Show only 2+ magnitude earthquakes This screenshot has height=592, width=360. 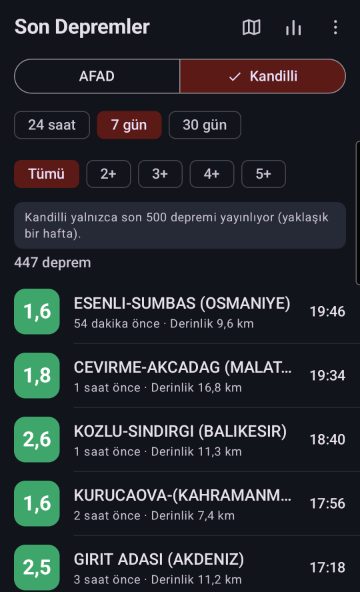[x=108, y=174]
